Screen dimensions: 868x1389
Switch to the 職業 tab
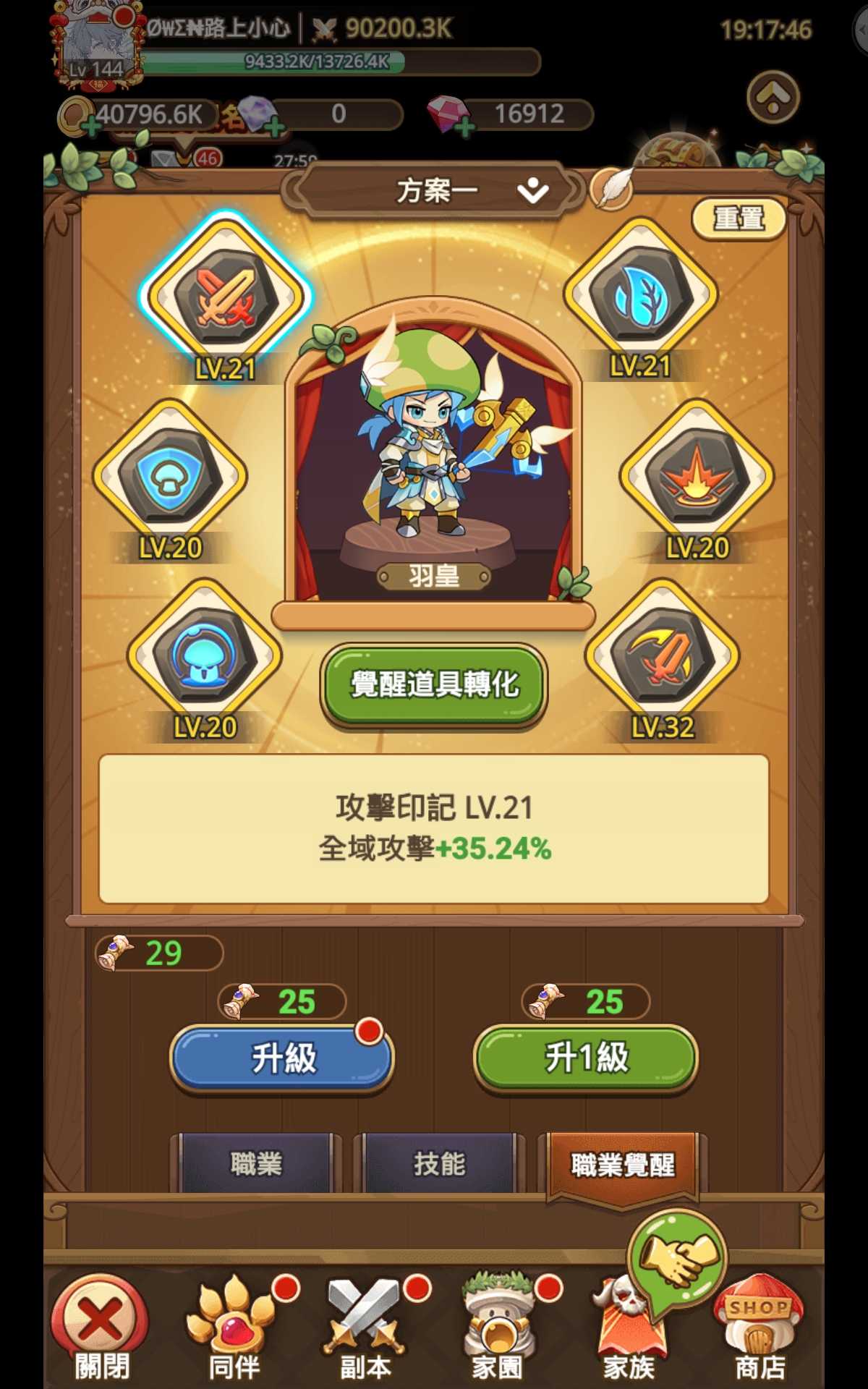click(255, 1164)
